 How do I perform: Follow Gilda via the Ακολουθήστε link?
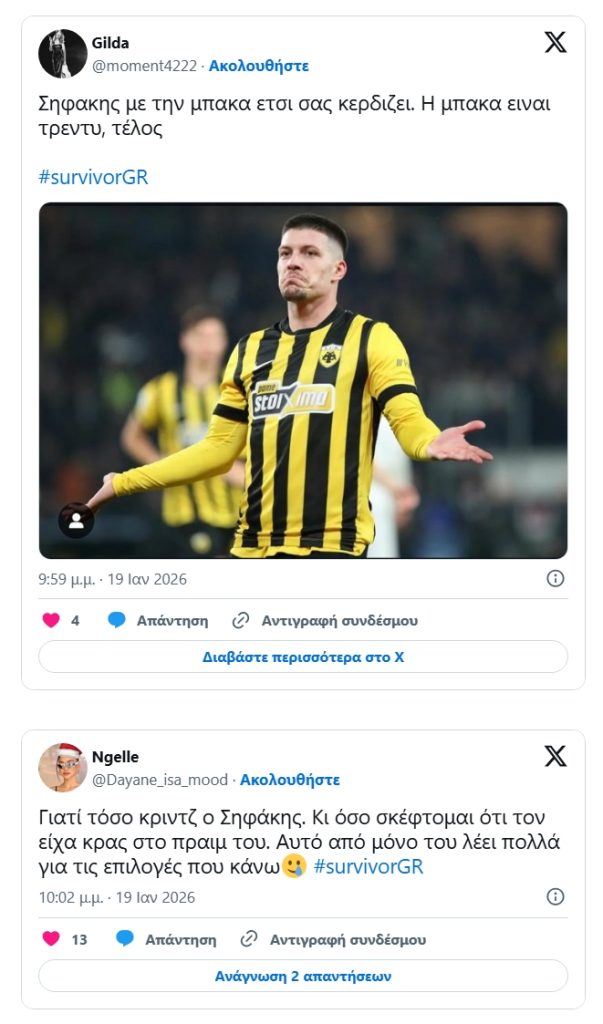[x=258, y=66]
